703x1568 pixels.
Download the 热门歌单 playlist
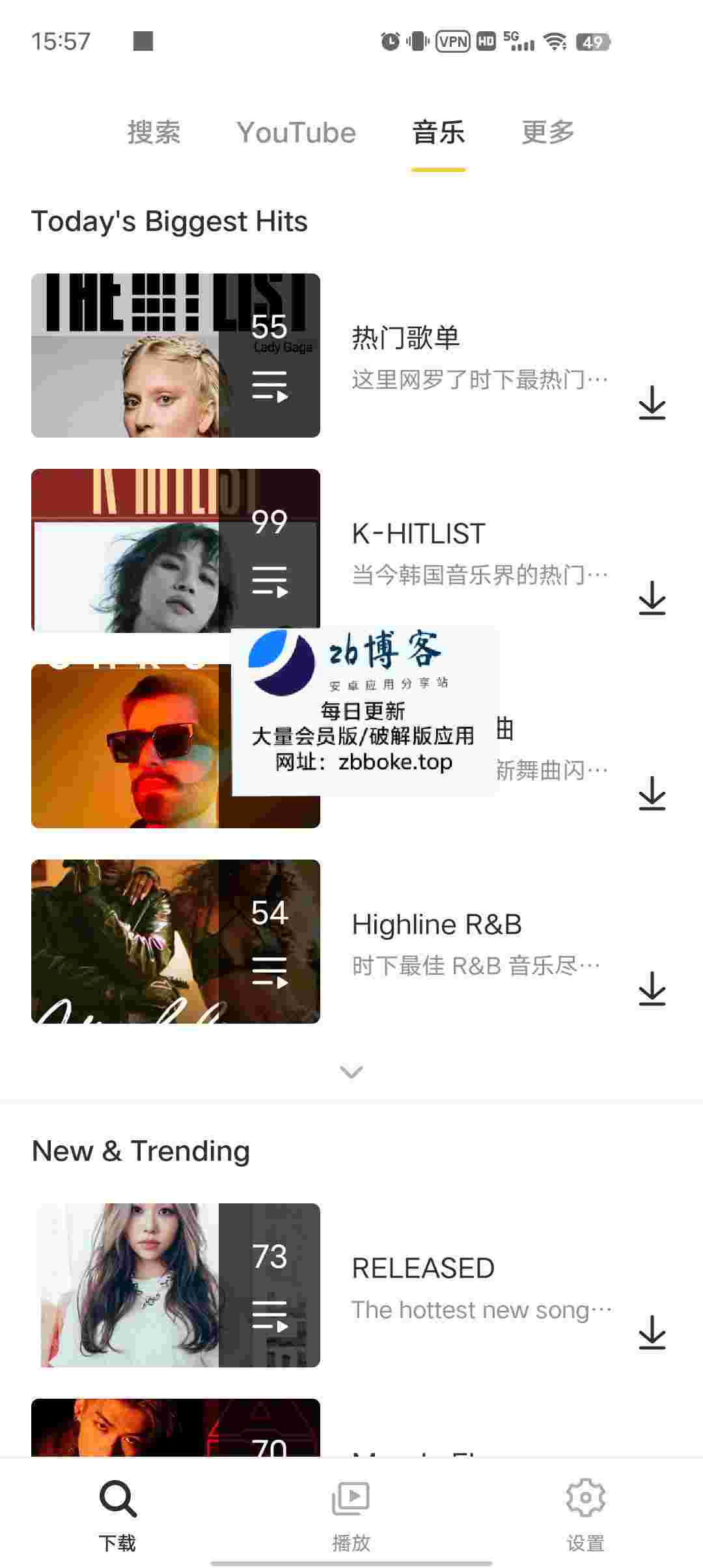tap(652, 403)
